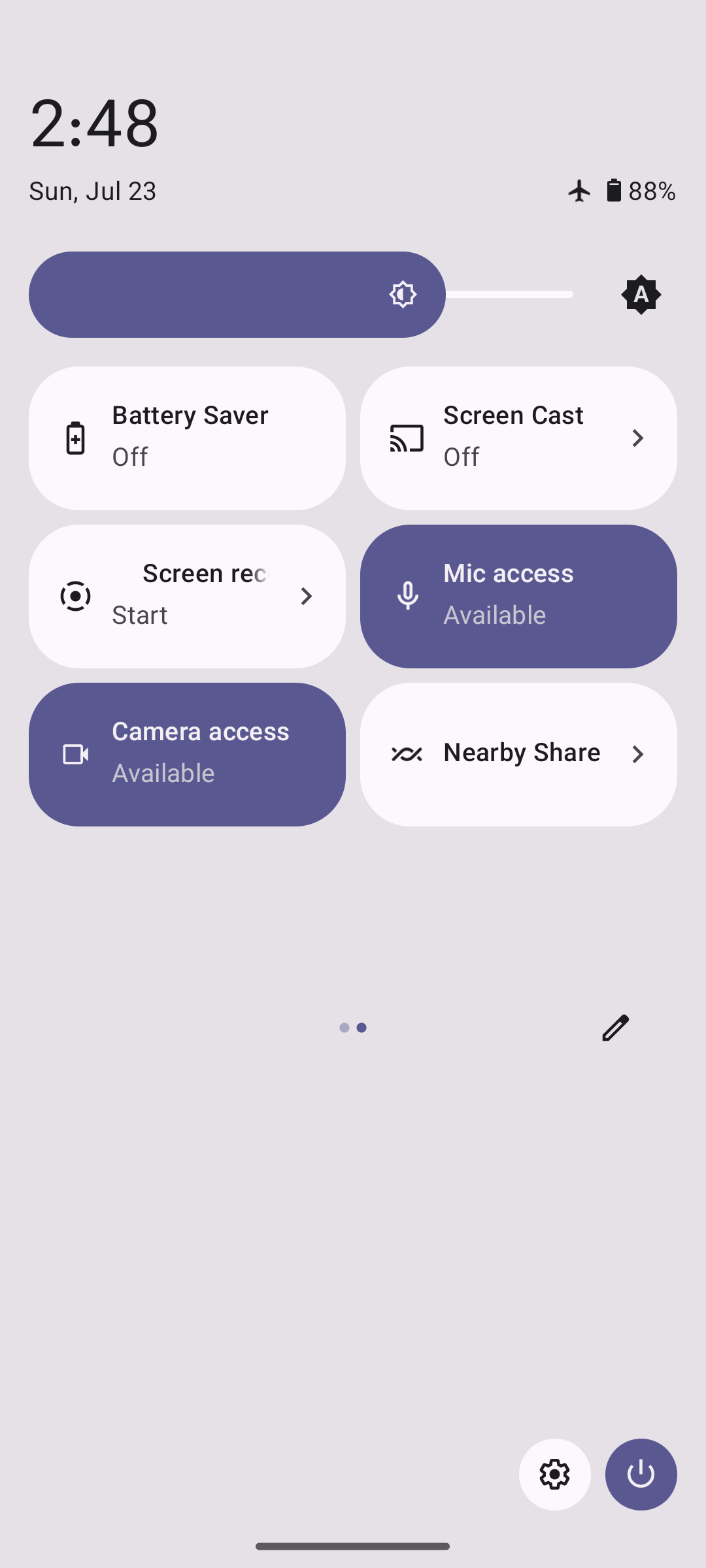Open the power menu button
The image size is (706, 1568).
pos(641,1474)
